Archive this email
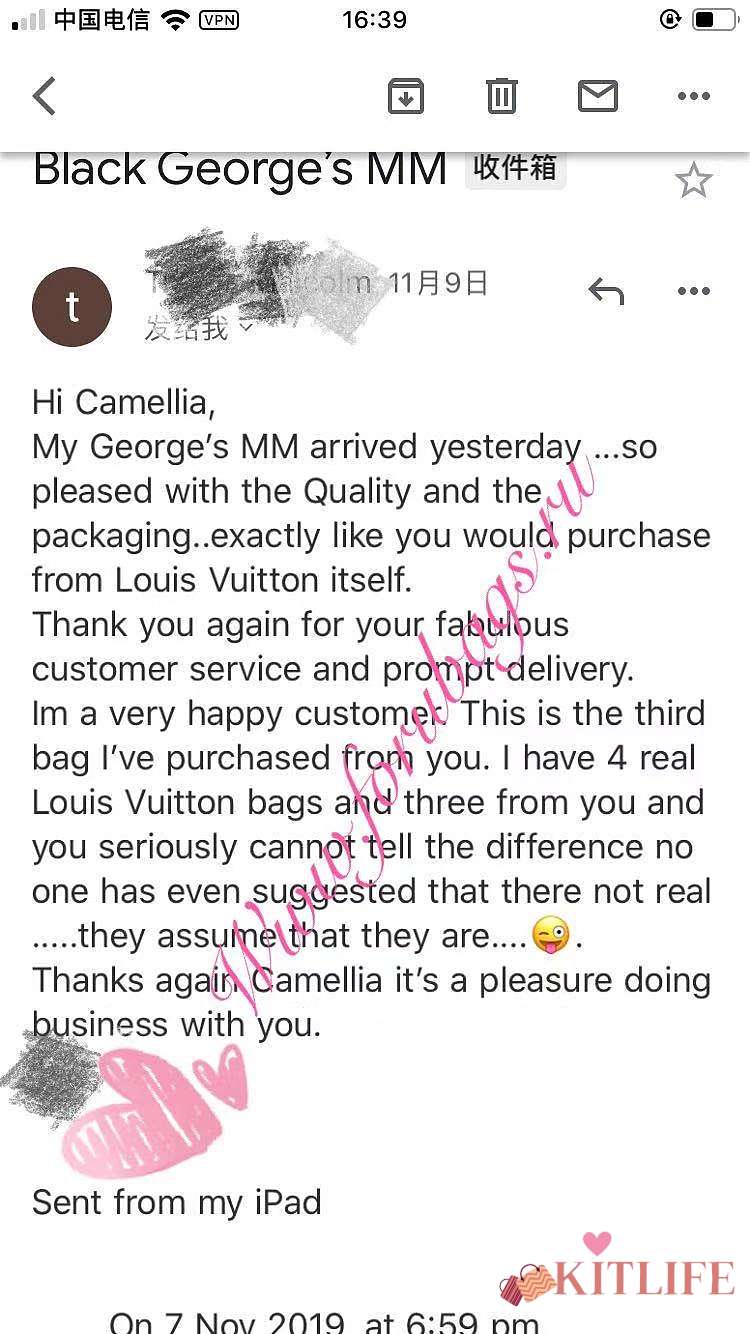The image size is (750, 1334). click(405, 97)
